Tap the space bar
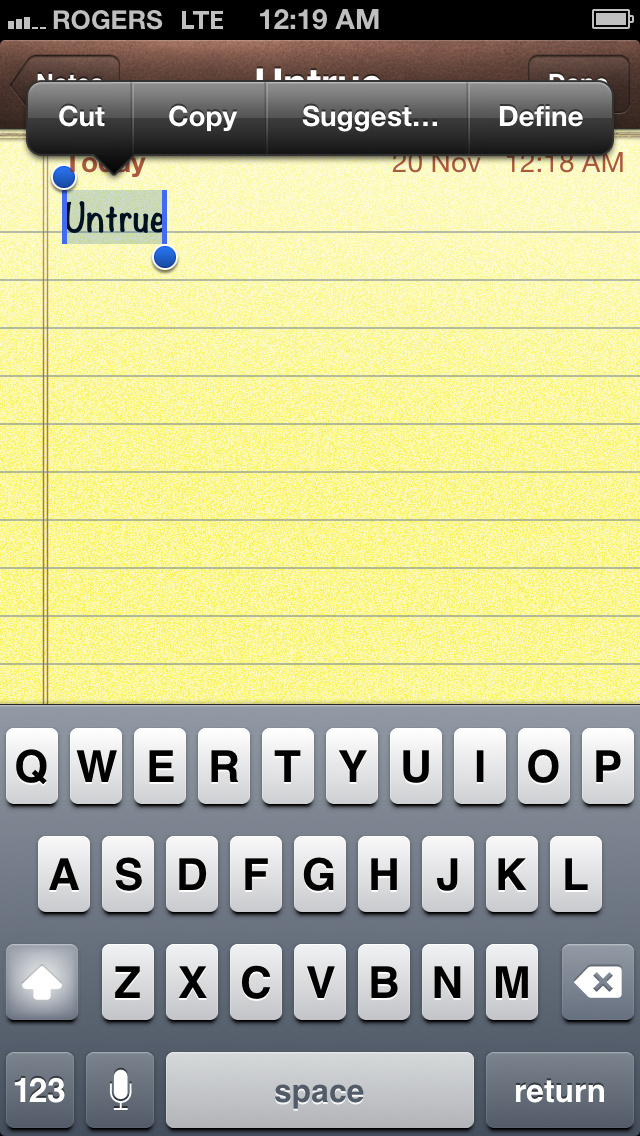Image resolution: width=640 pixels, height=1136 pixels. click(x=320, y=1090)
